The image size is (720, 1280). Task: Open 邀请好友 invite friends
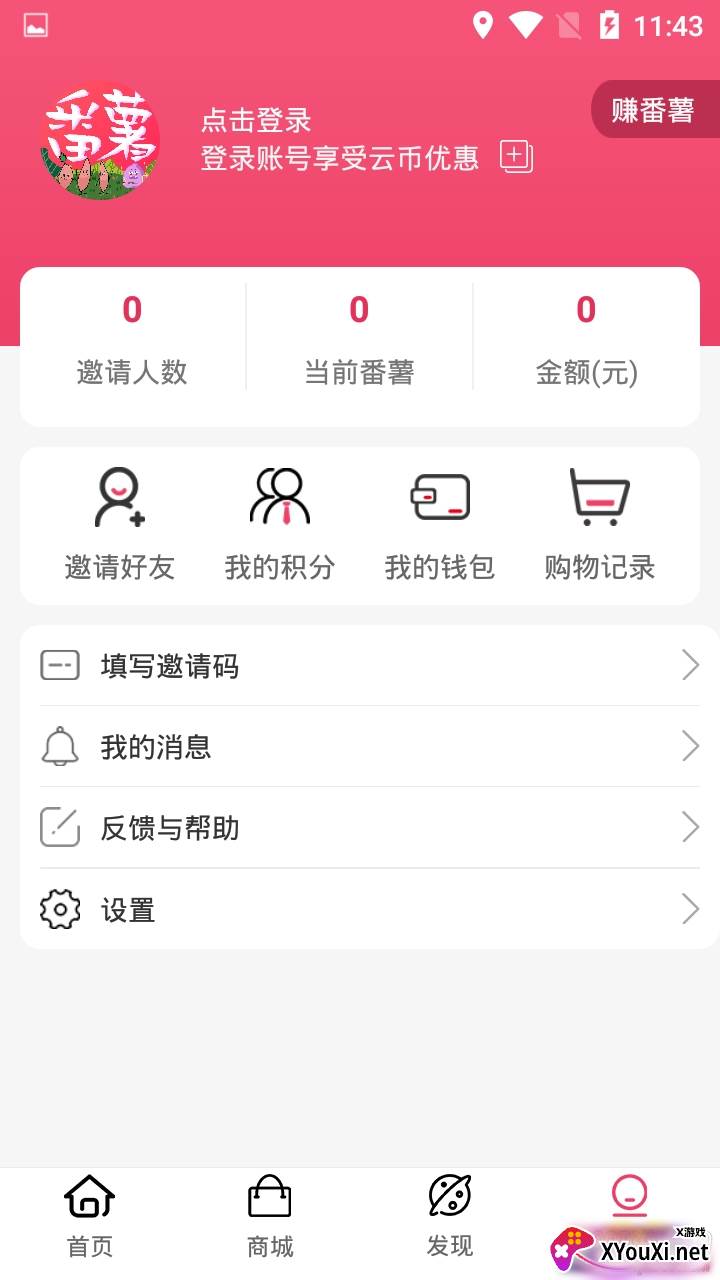click(120, 524)
